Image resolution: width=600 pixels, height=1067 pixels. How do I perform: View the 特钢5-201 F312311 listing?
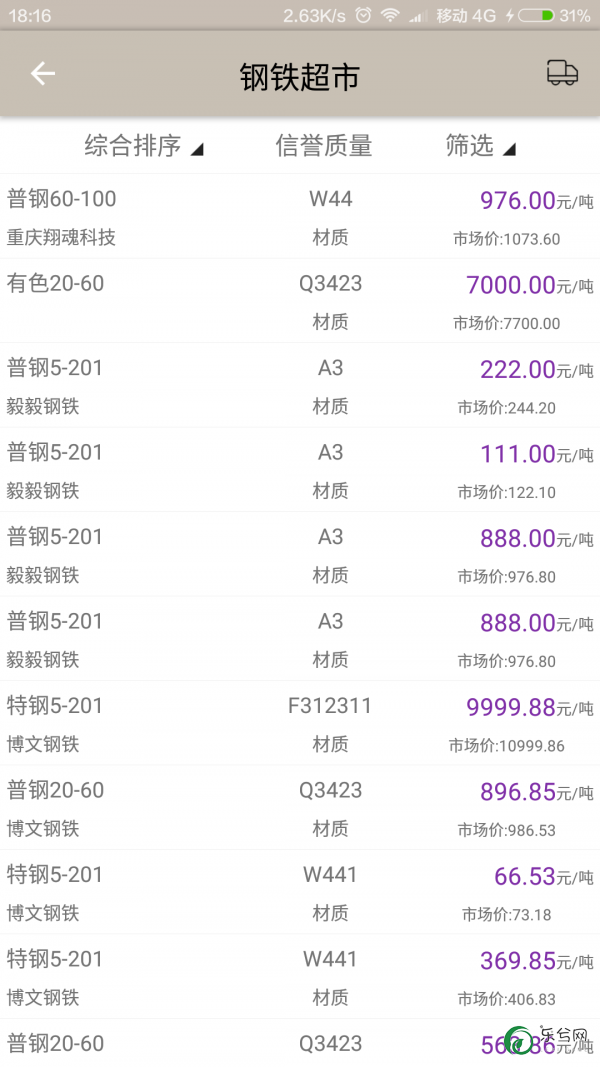tap(300, 723)
